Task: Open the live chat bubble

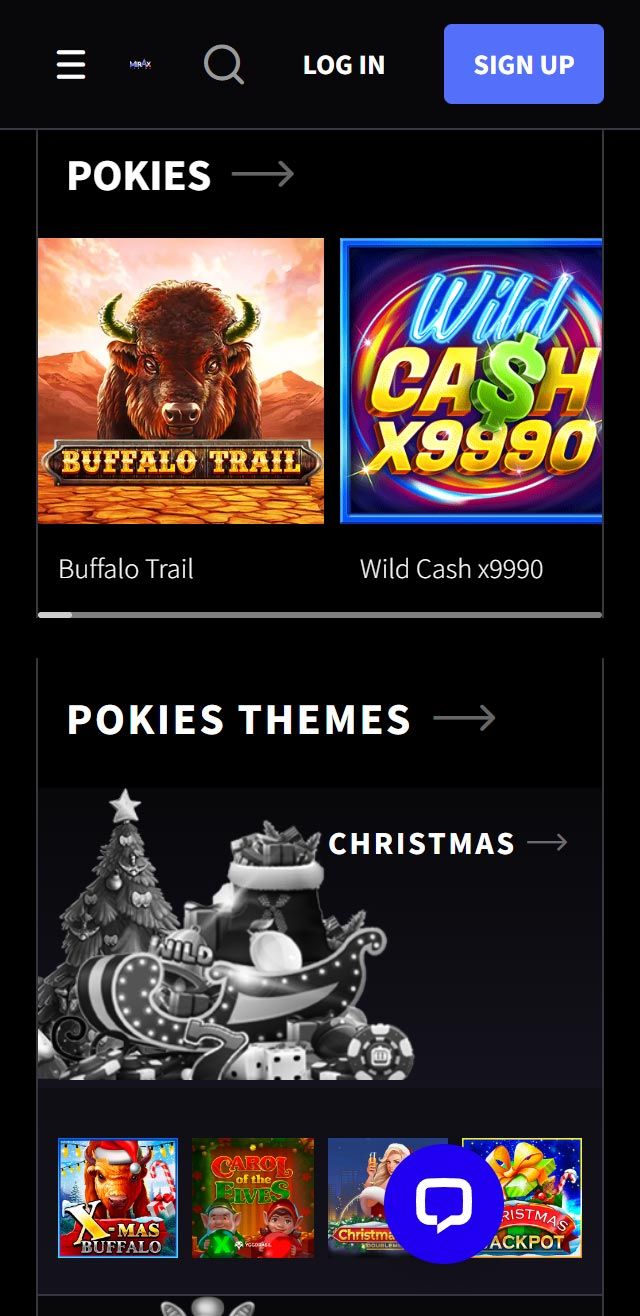Action: [x=444, y=1204]
